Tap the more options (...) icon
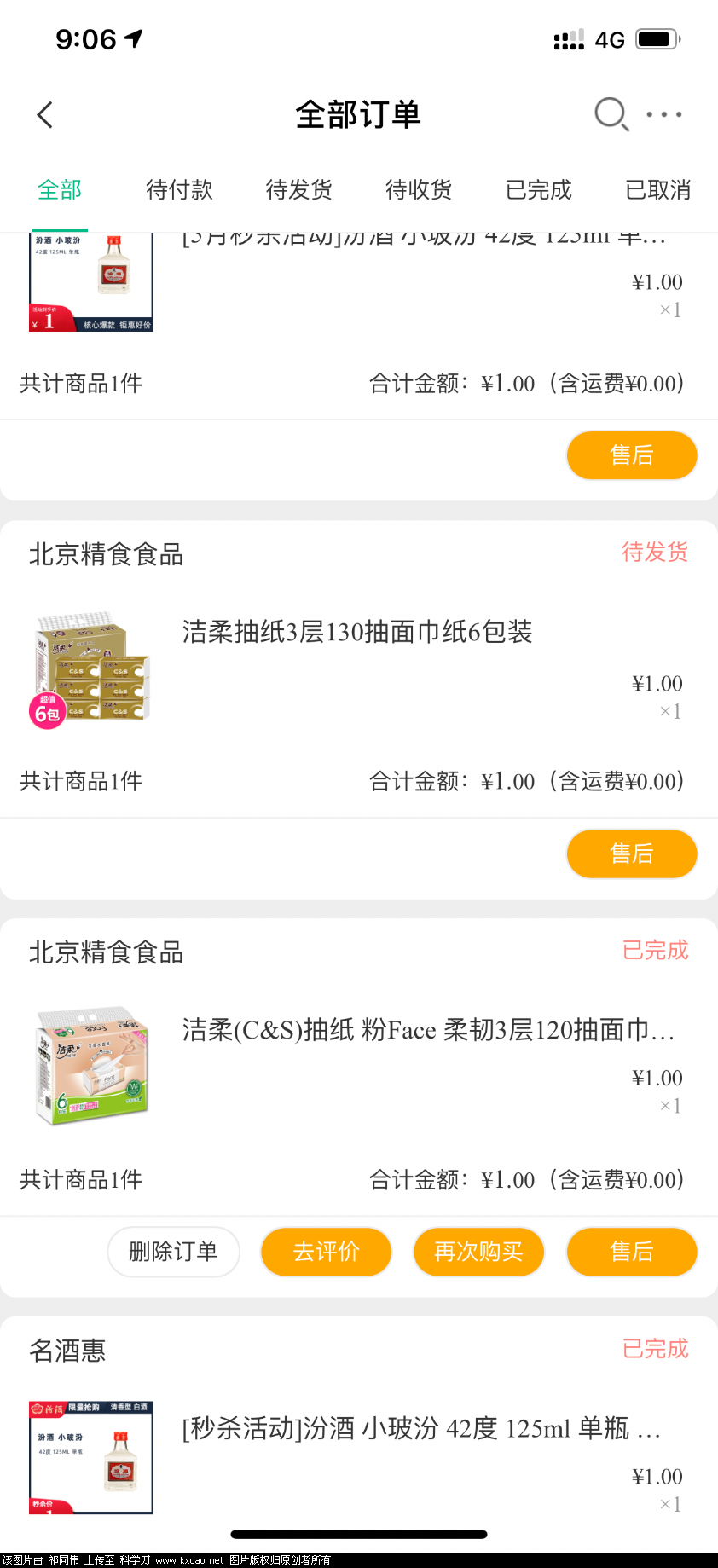Viewport: 718px width, 1568px height. coord(663,113)
